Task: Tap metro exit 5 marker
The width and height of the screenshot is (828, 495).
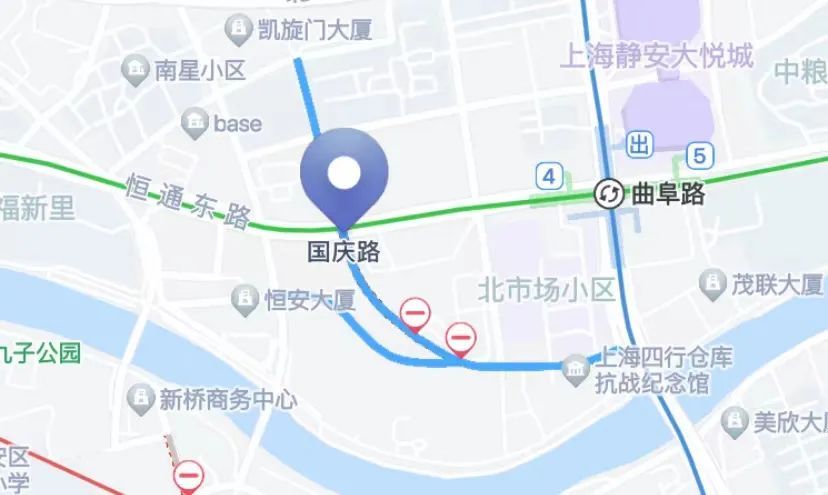Action: click(700, 155)
